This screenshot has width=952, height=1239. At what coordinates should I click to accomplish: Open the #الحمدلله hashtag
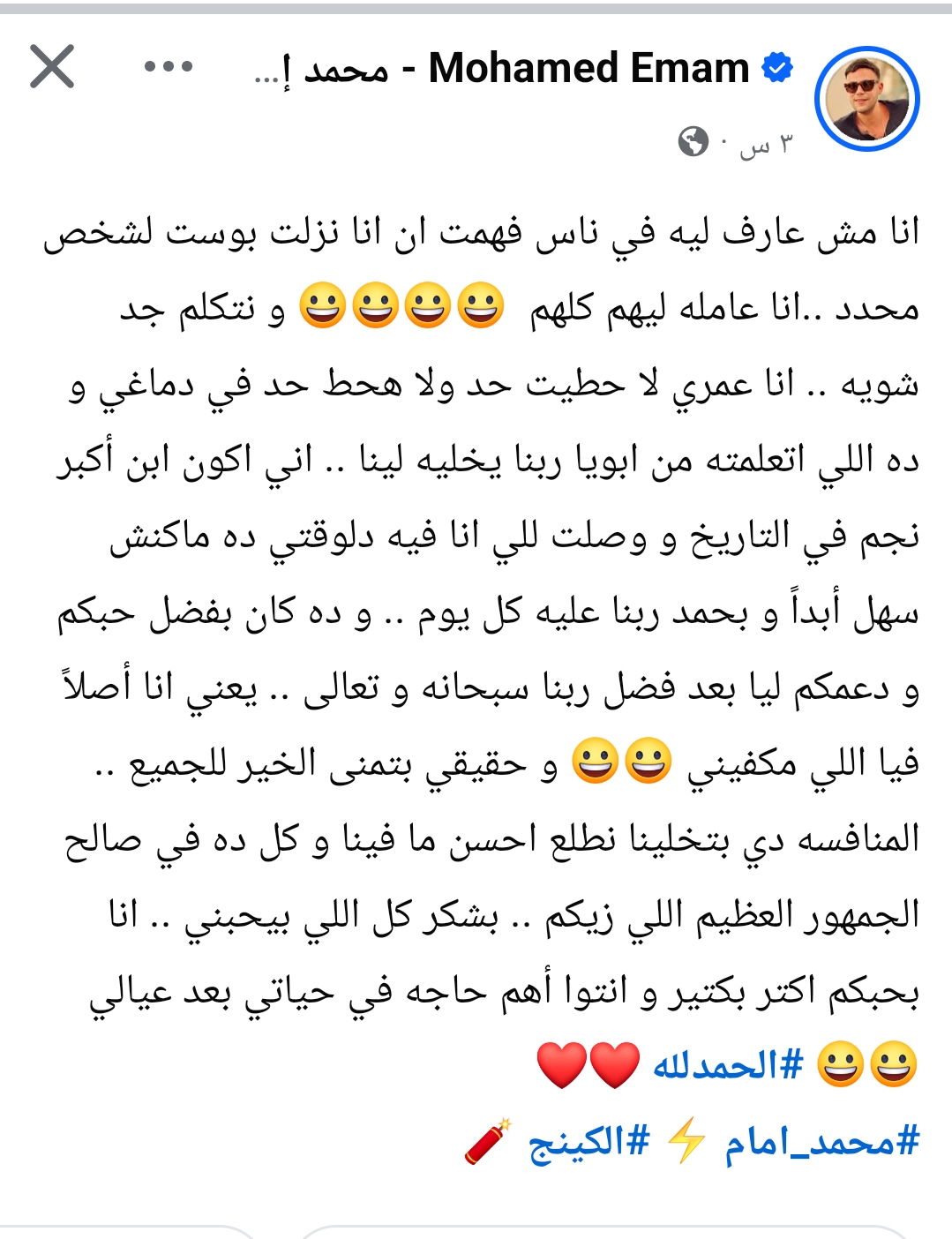click(728, 1066)
